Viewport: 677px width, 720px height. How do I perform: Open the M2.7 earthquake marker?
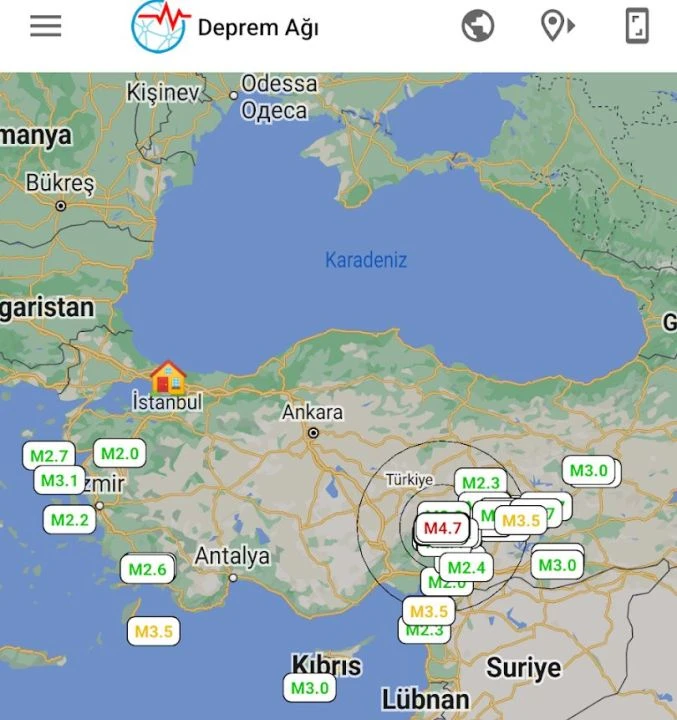49,456
